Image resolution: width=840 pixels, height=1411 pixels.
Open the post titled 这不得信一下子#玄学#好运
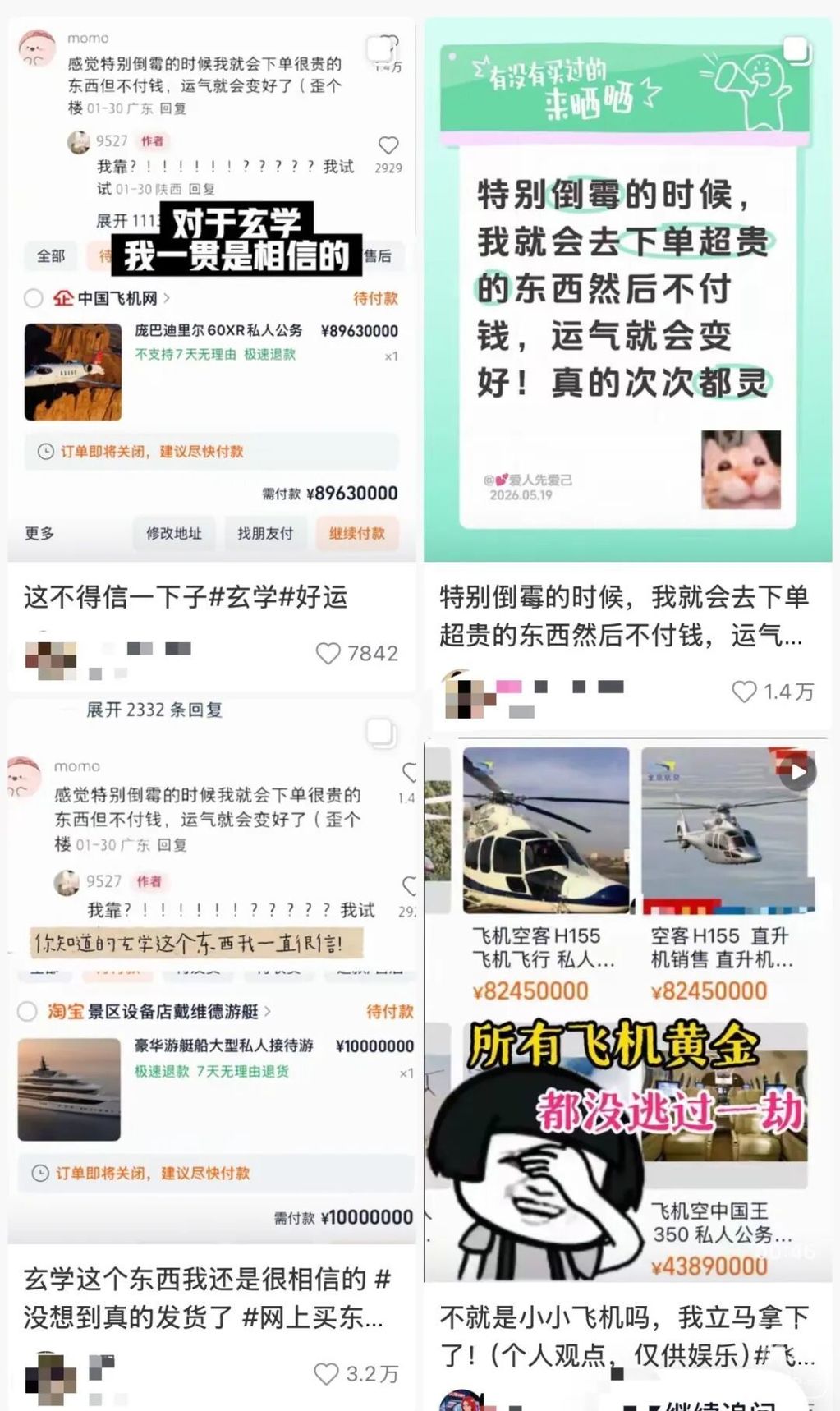pos(186,597)
